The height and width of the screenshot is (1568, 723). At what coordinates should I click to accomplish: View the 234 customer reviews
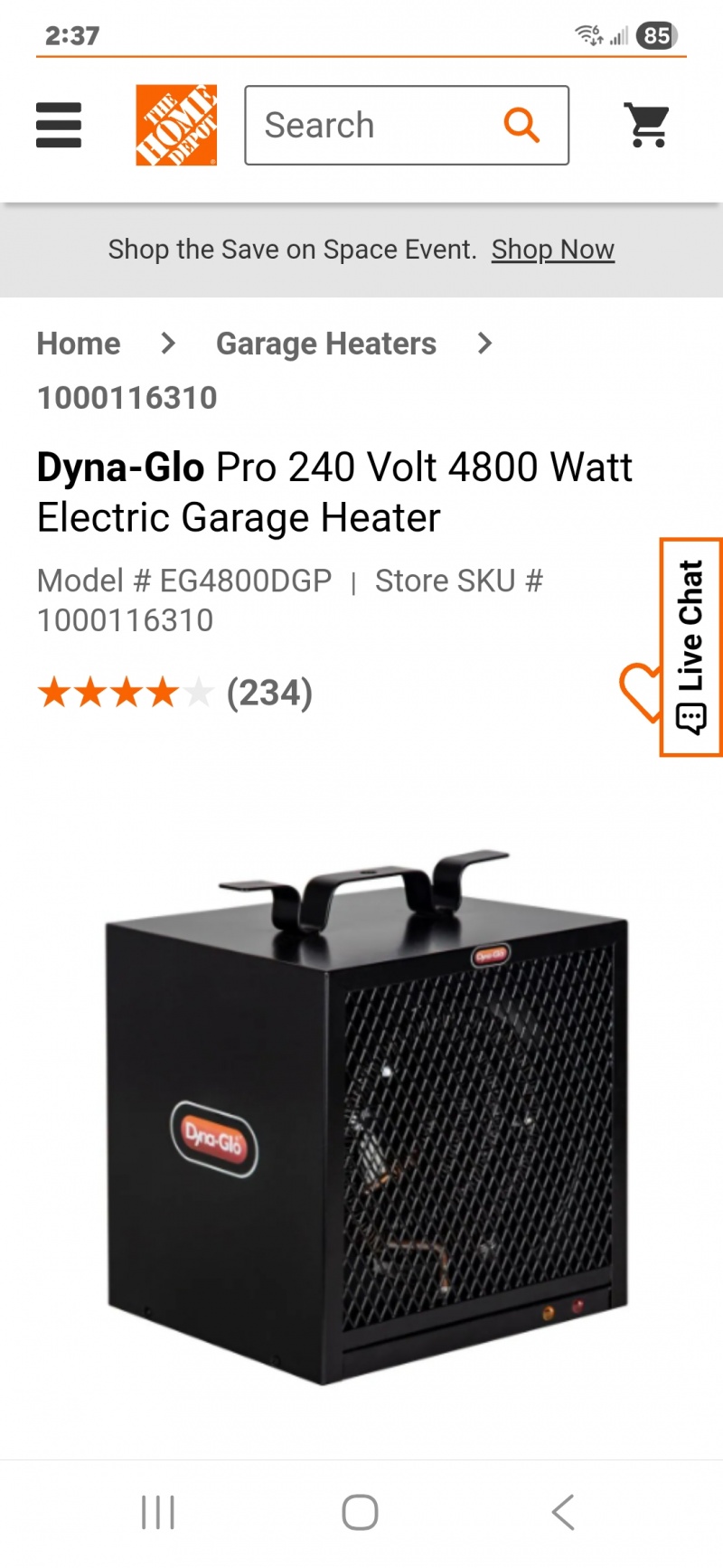click(268, 694)
